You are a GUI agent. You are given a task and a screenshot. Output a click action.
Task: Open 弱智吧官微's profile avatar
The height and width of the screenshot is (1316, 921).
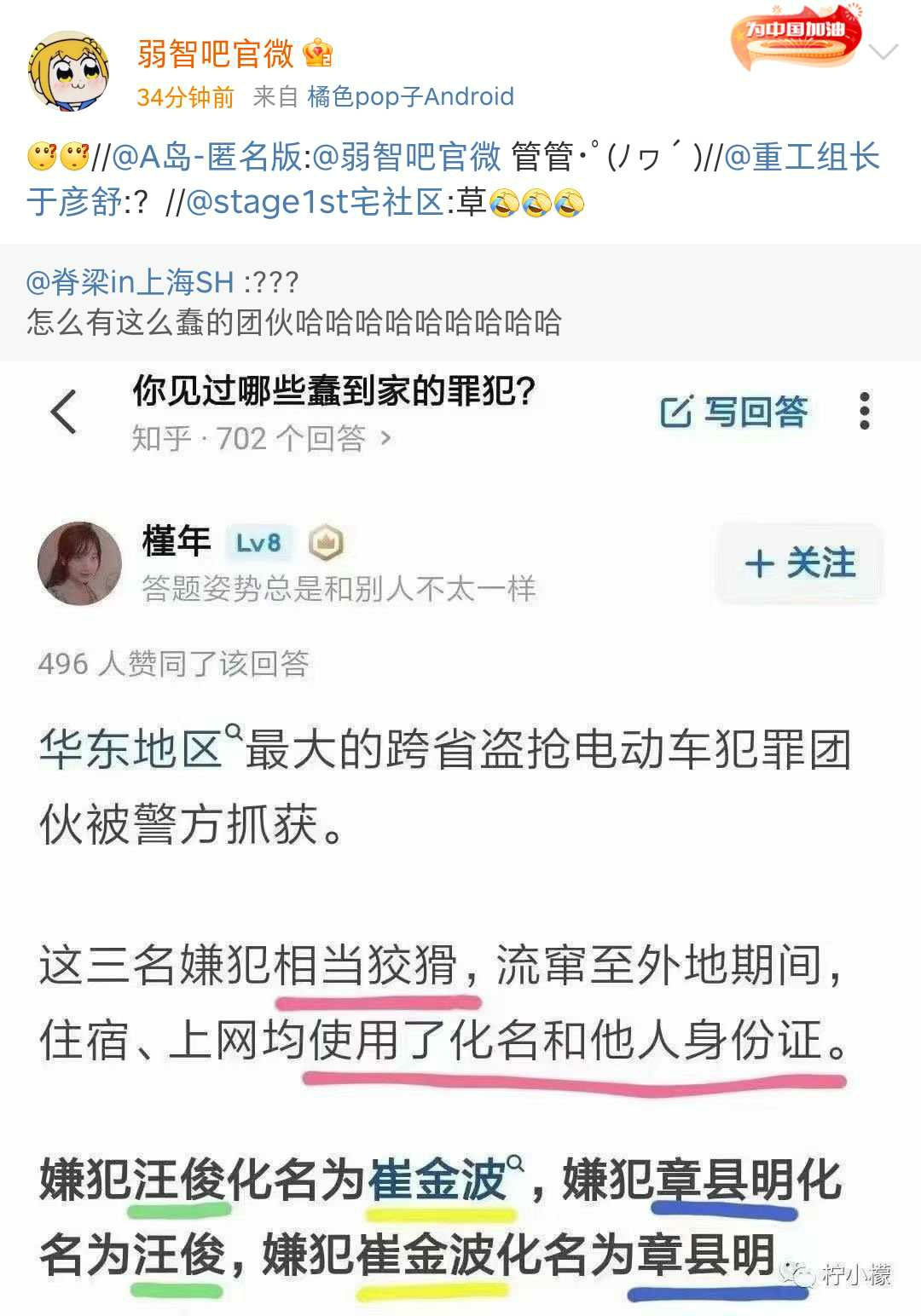[x=68, y=72]
